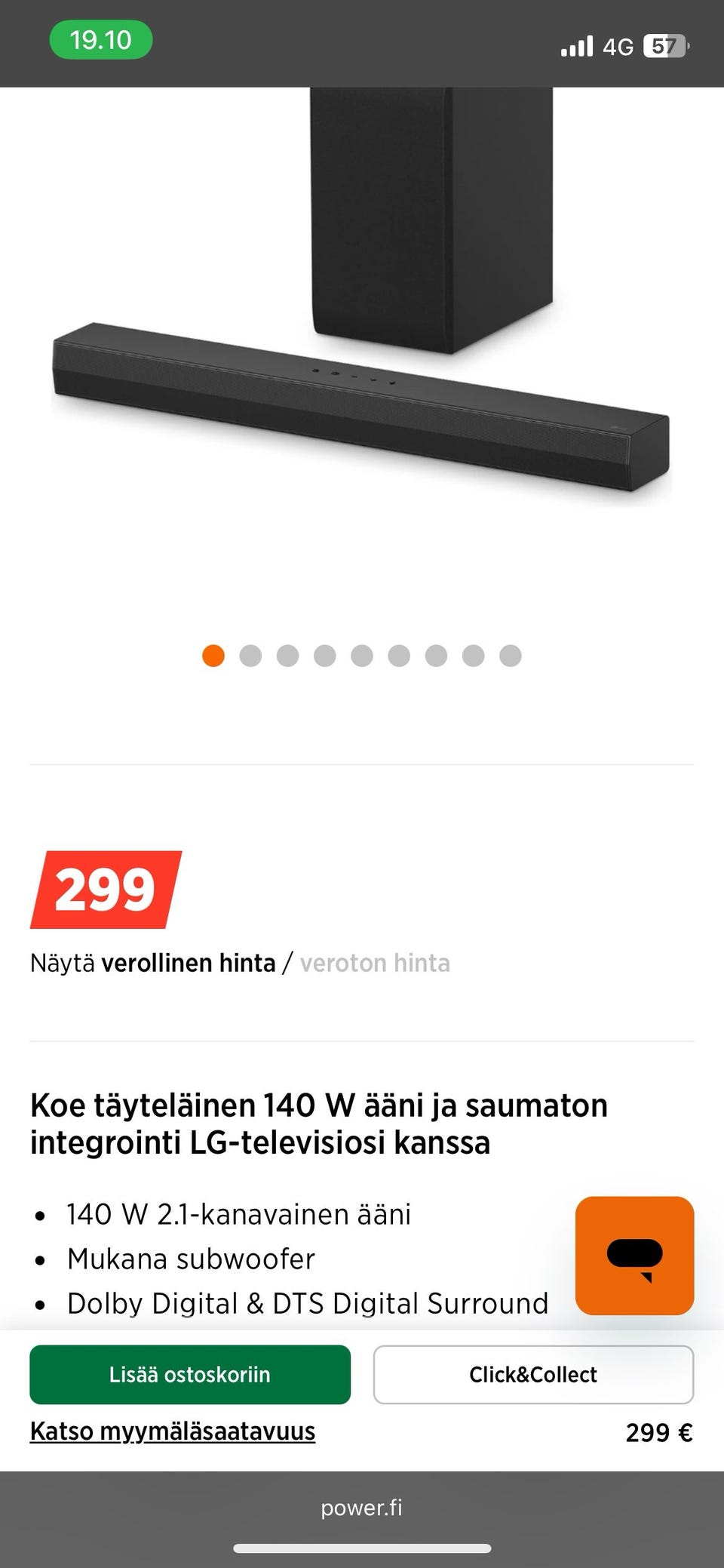
Task: Add the soundbar to cart with Lisää ostoskoriin
Action: pos(190,1375)
